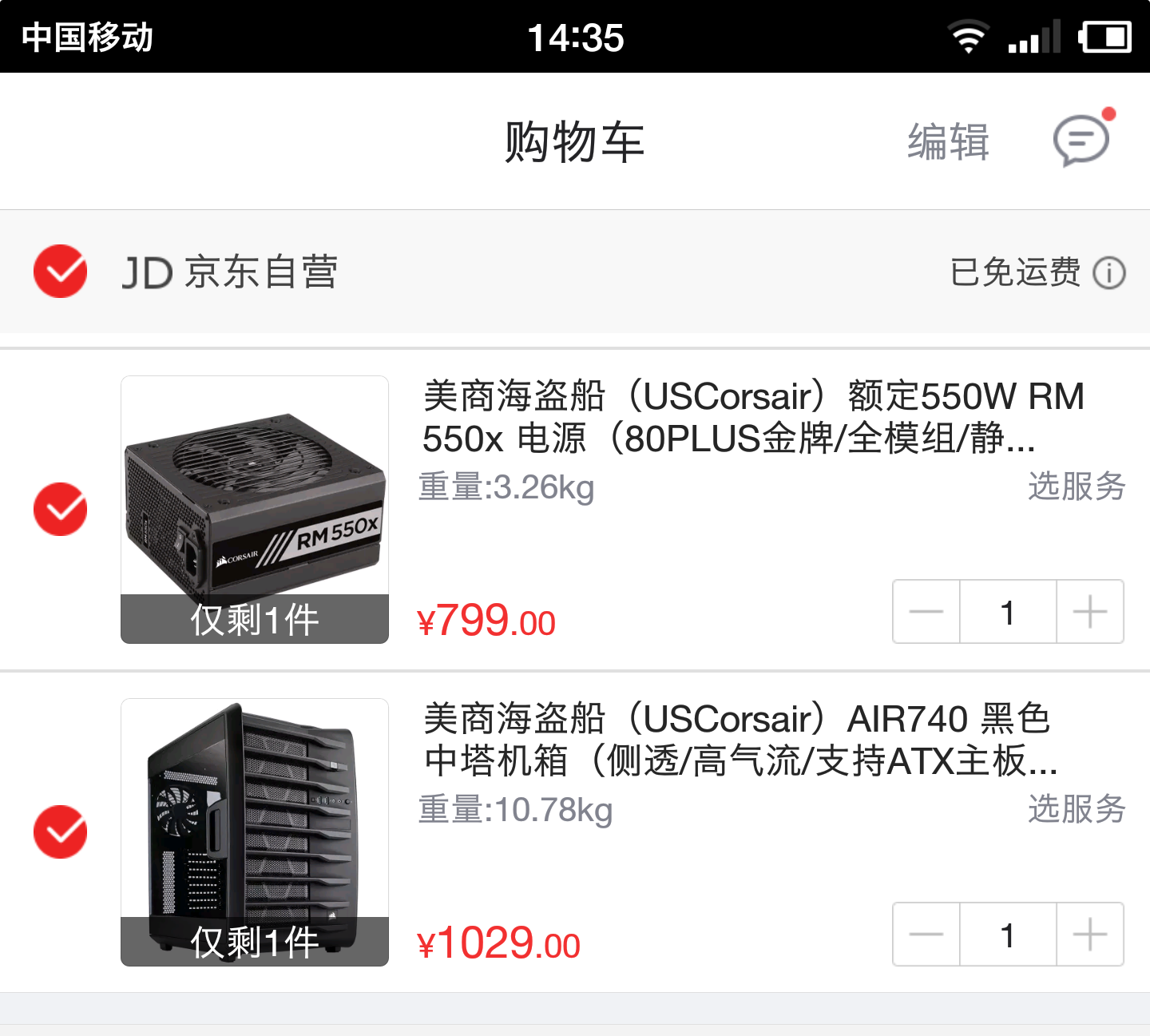
Task: Increase quantity of the RM 550x 电源
Action: 1090,612
